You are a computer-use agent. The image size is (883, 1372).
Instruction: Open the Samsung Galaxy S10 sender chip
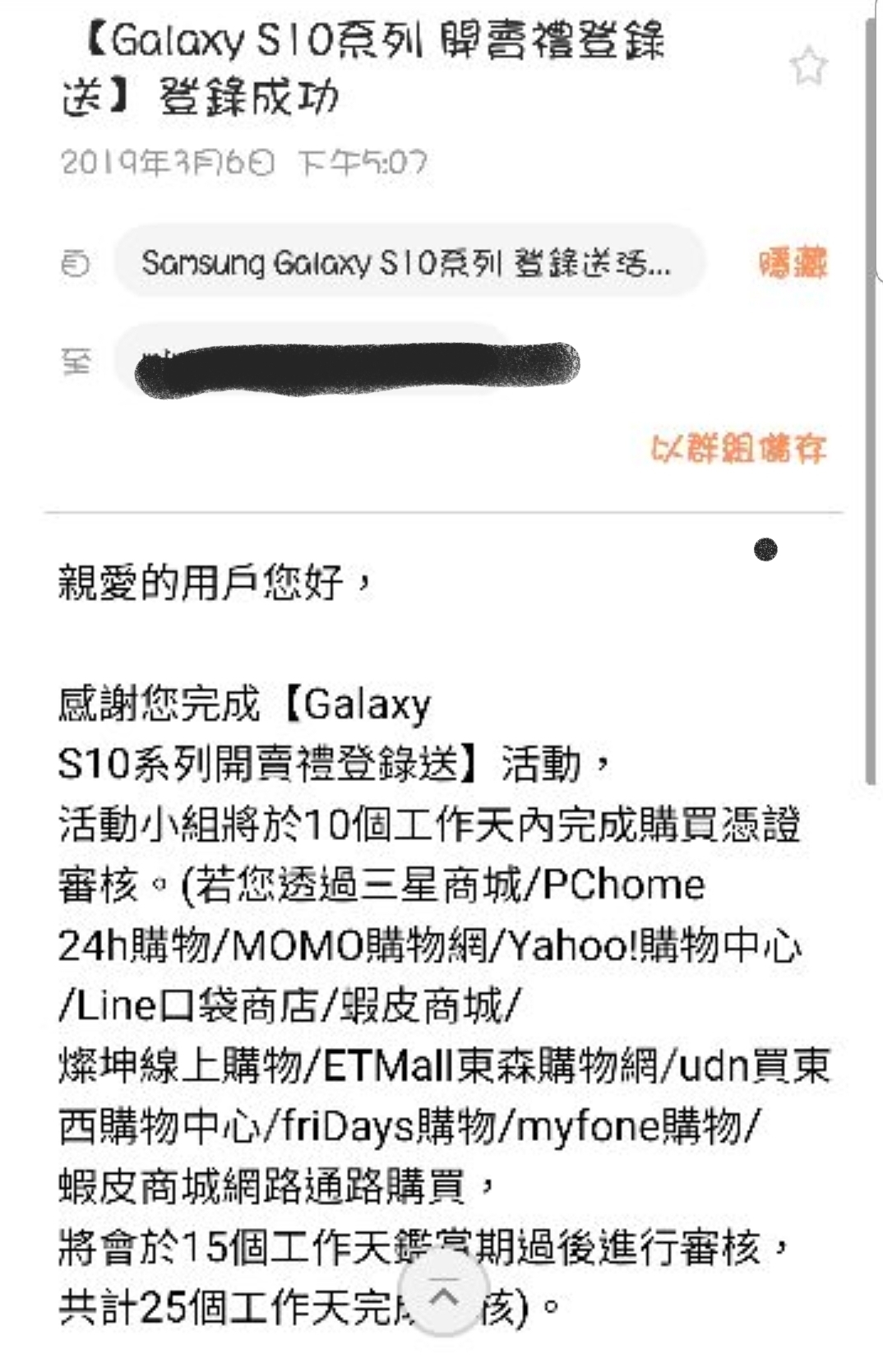click(409, 263)
